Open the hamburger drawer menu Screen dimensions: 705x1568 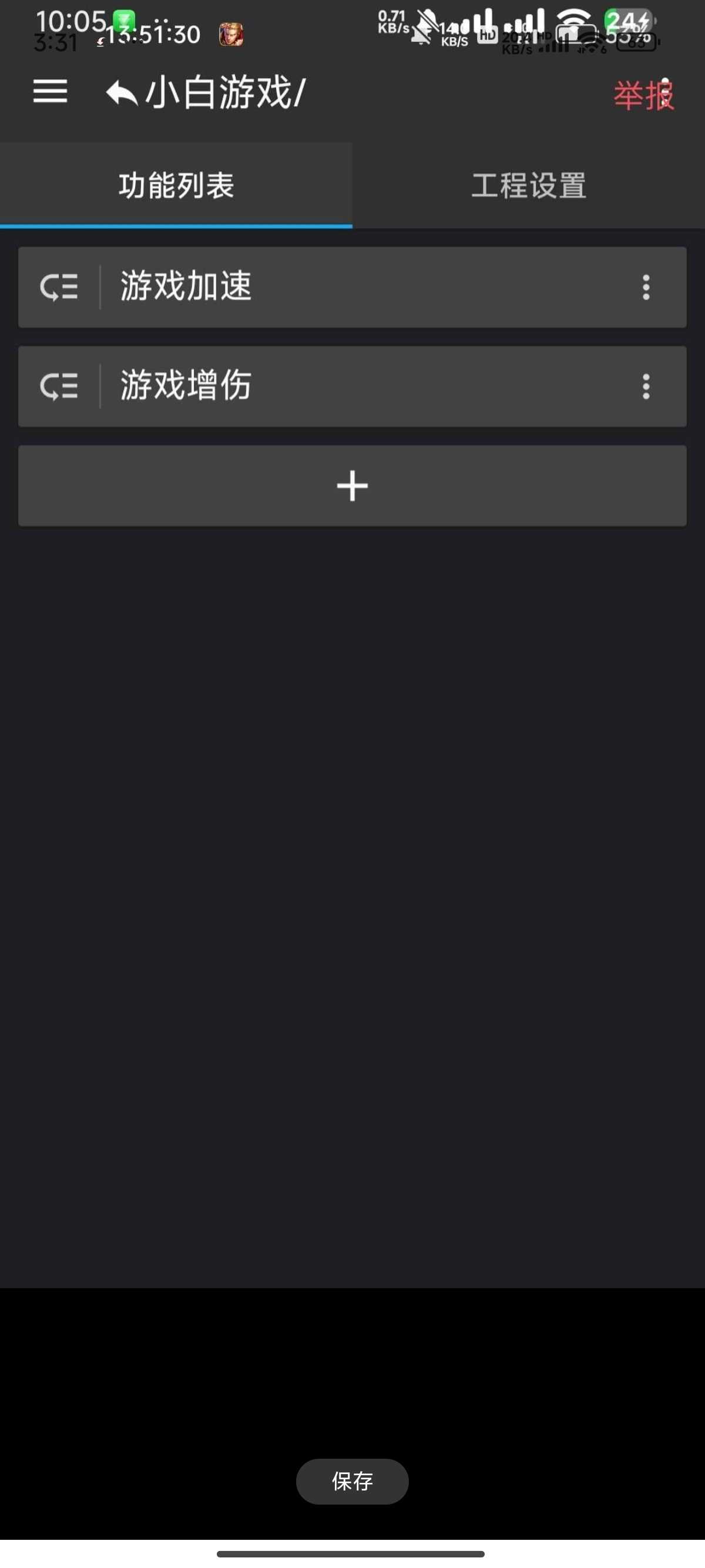click(50, 92)
